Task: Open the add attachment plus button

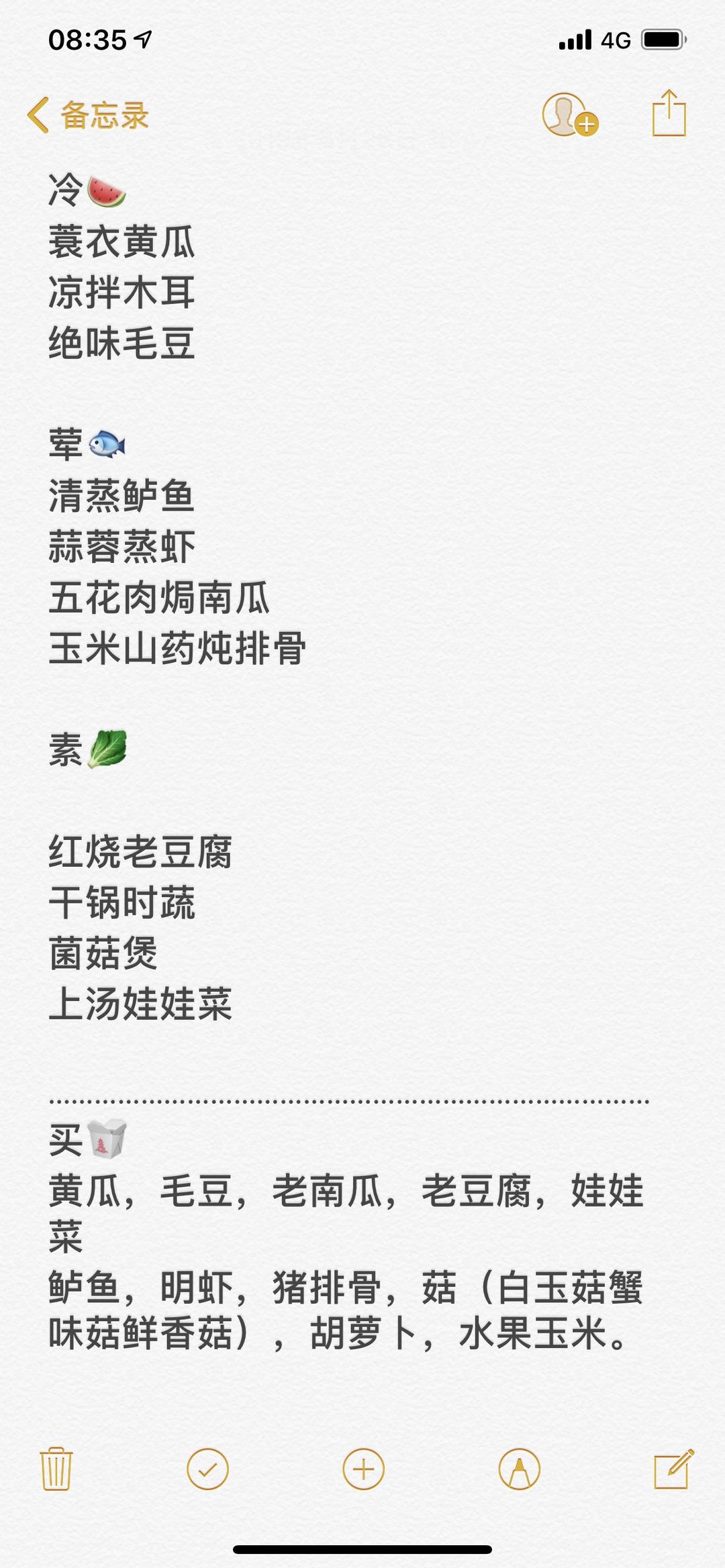Action: coord(363,1469)
